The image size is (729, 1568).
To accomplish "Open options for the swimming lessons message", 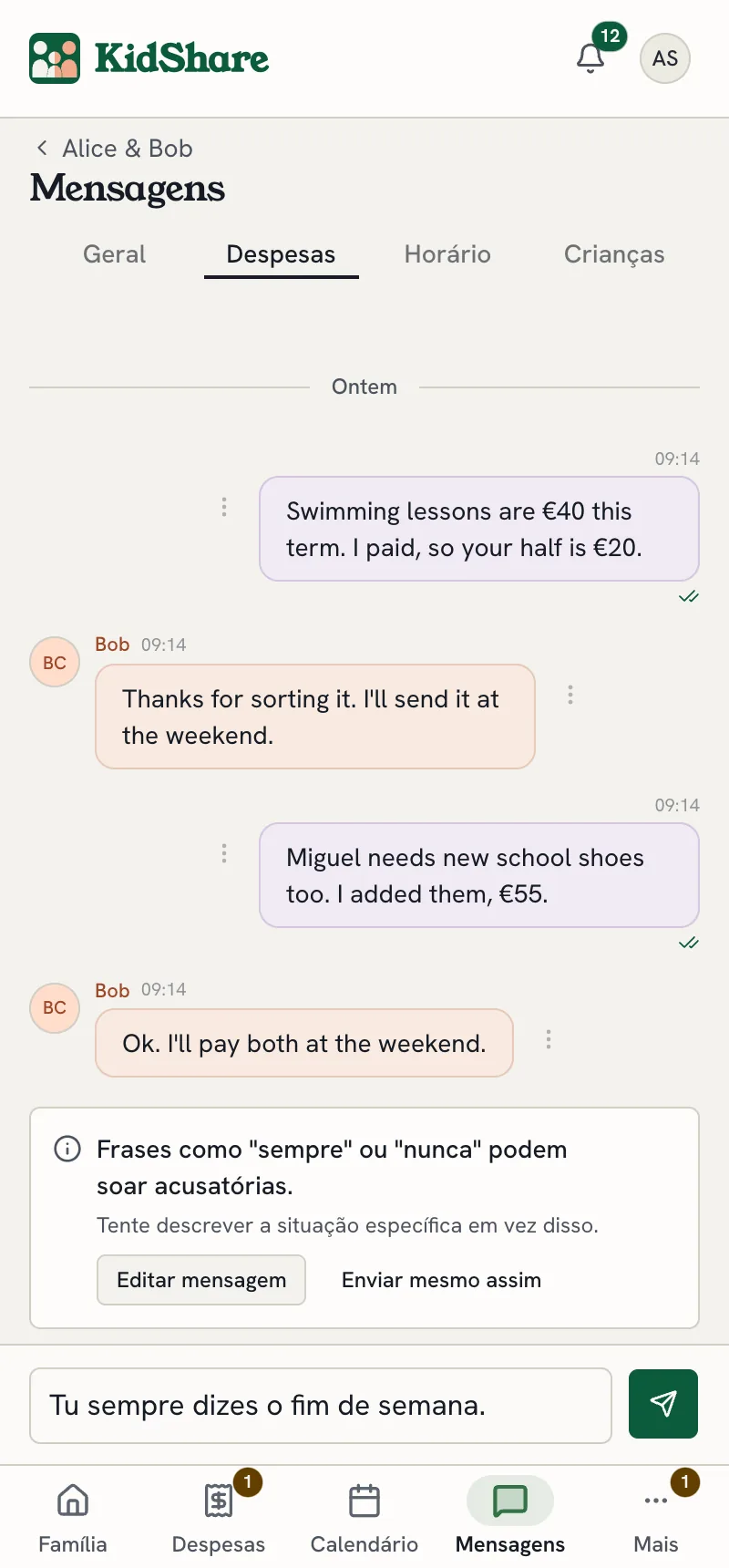I will (x=224, y=507).
